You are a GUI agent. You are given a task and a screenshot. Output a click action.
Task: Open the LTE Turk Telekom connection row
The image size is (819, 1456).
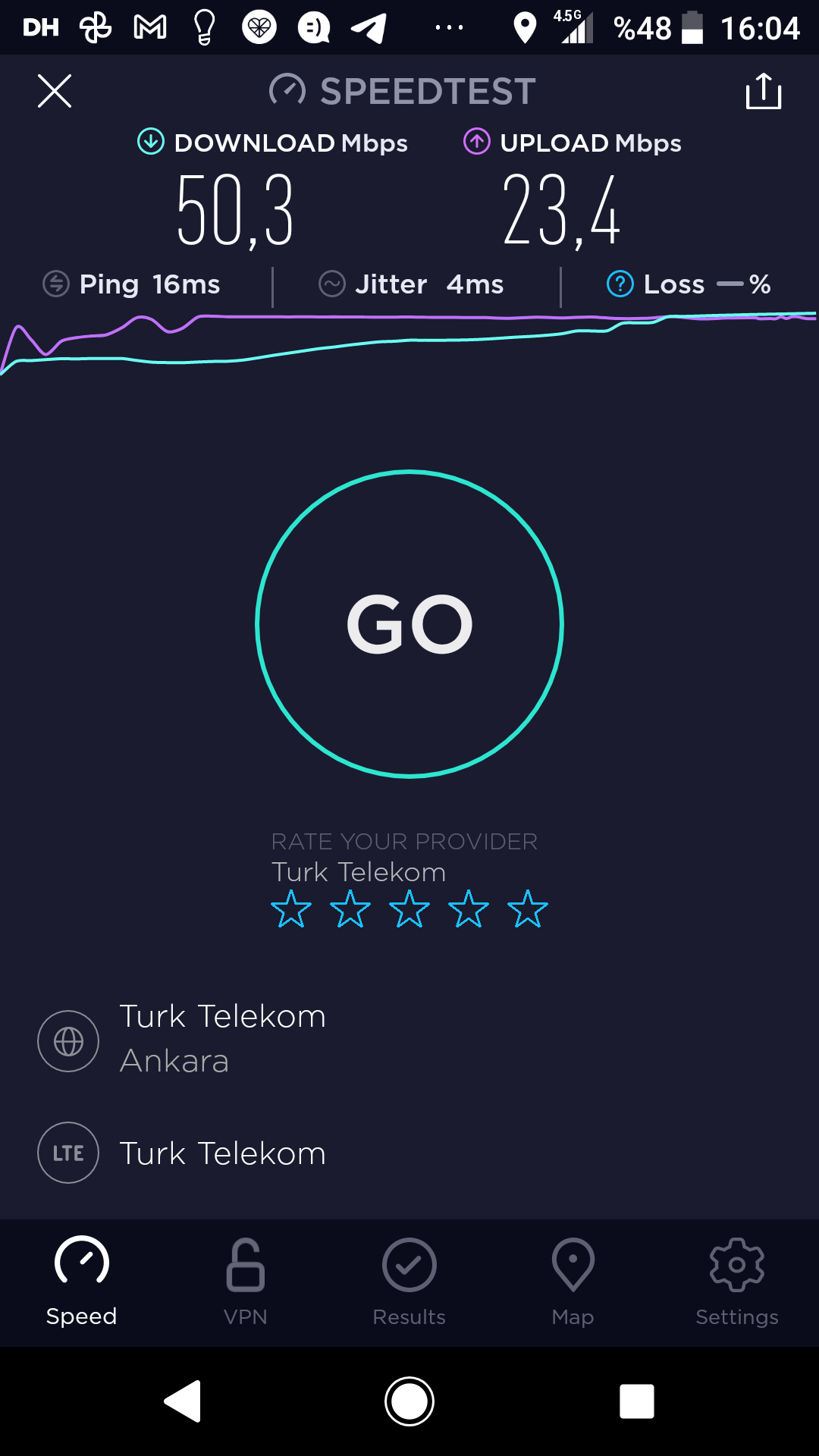[409, 1153]
